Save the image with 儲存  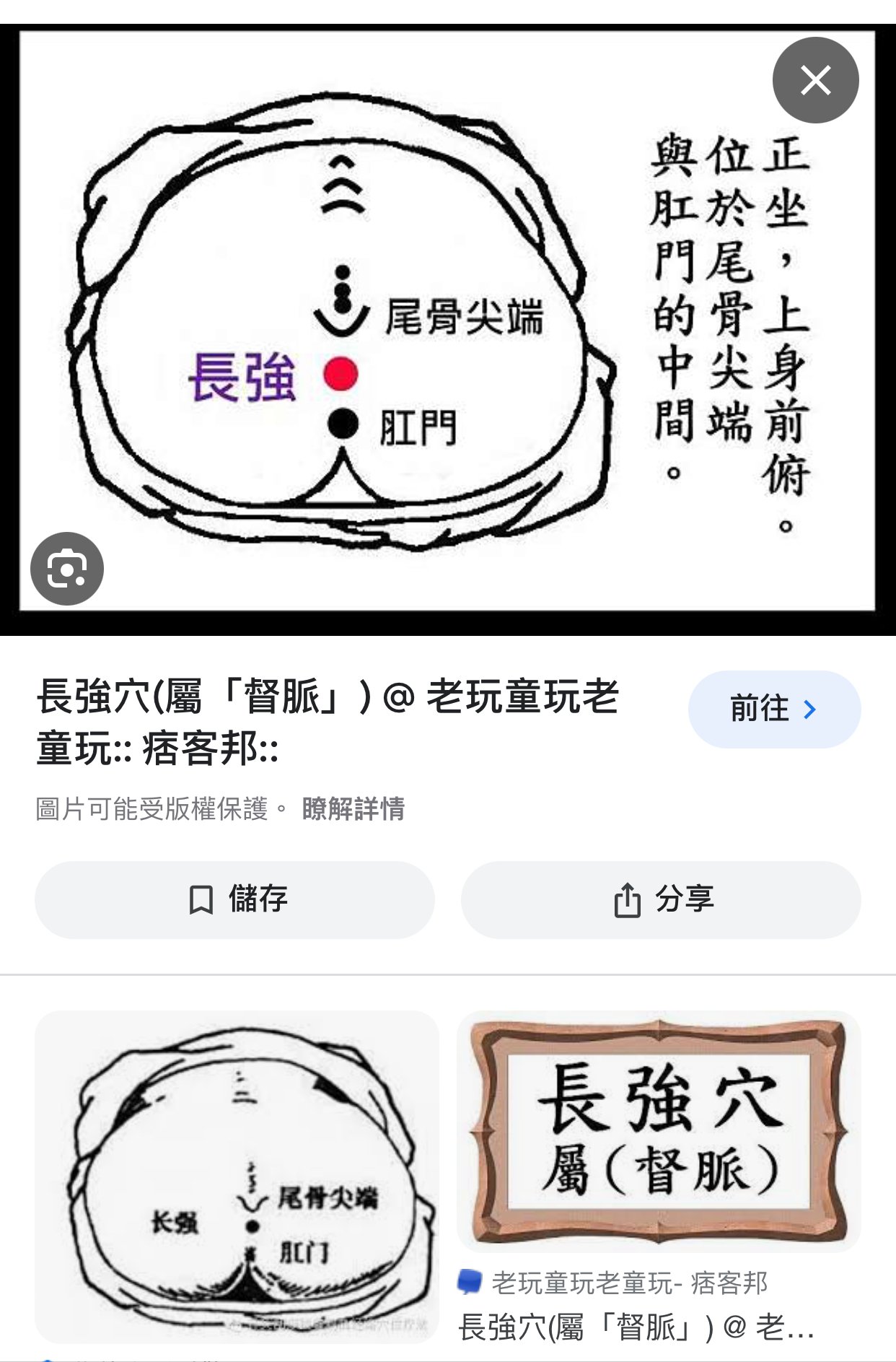(234, 900)
